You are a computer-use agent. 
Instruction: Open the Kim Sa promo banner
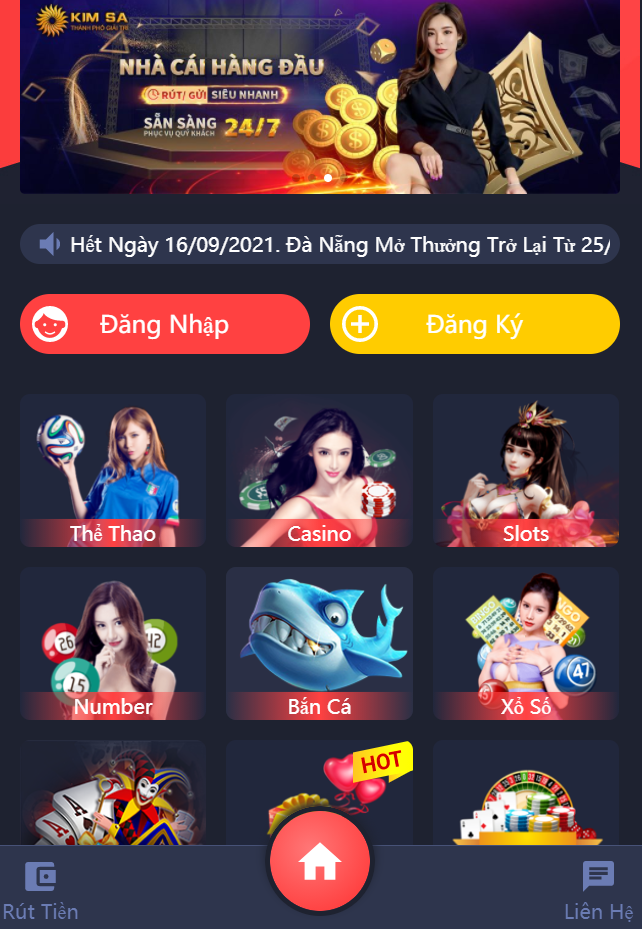pos(320,97)
